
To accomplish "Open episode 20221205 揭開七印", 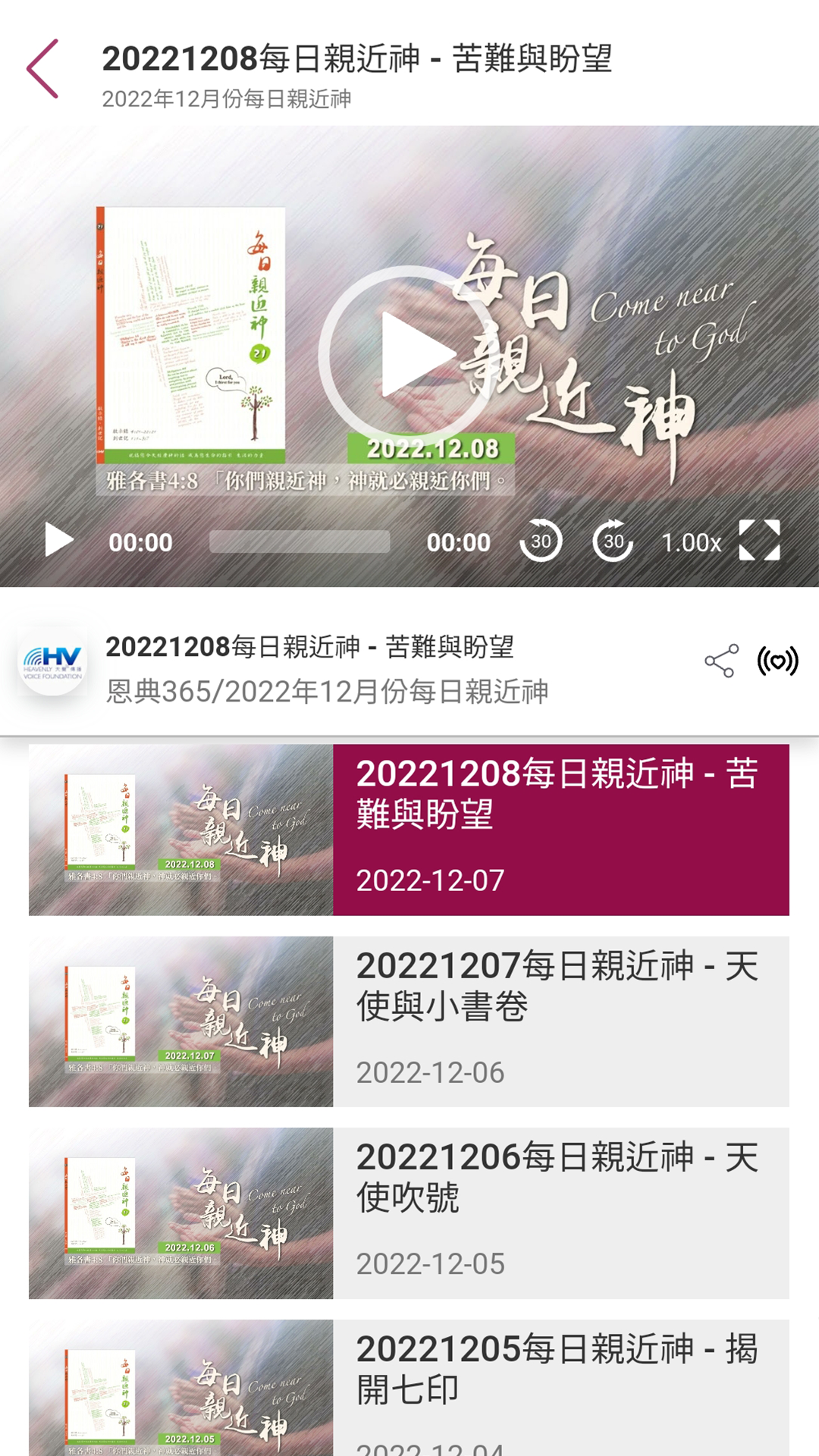I will tap(409, 1388).
